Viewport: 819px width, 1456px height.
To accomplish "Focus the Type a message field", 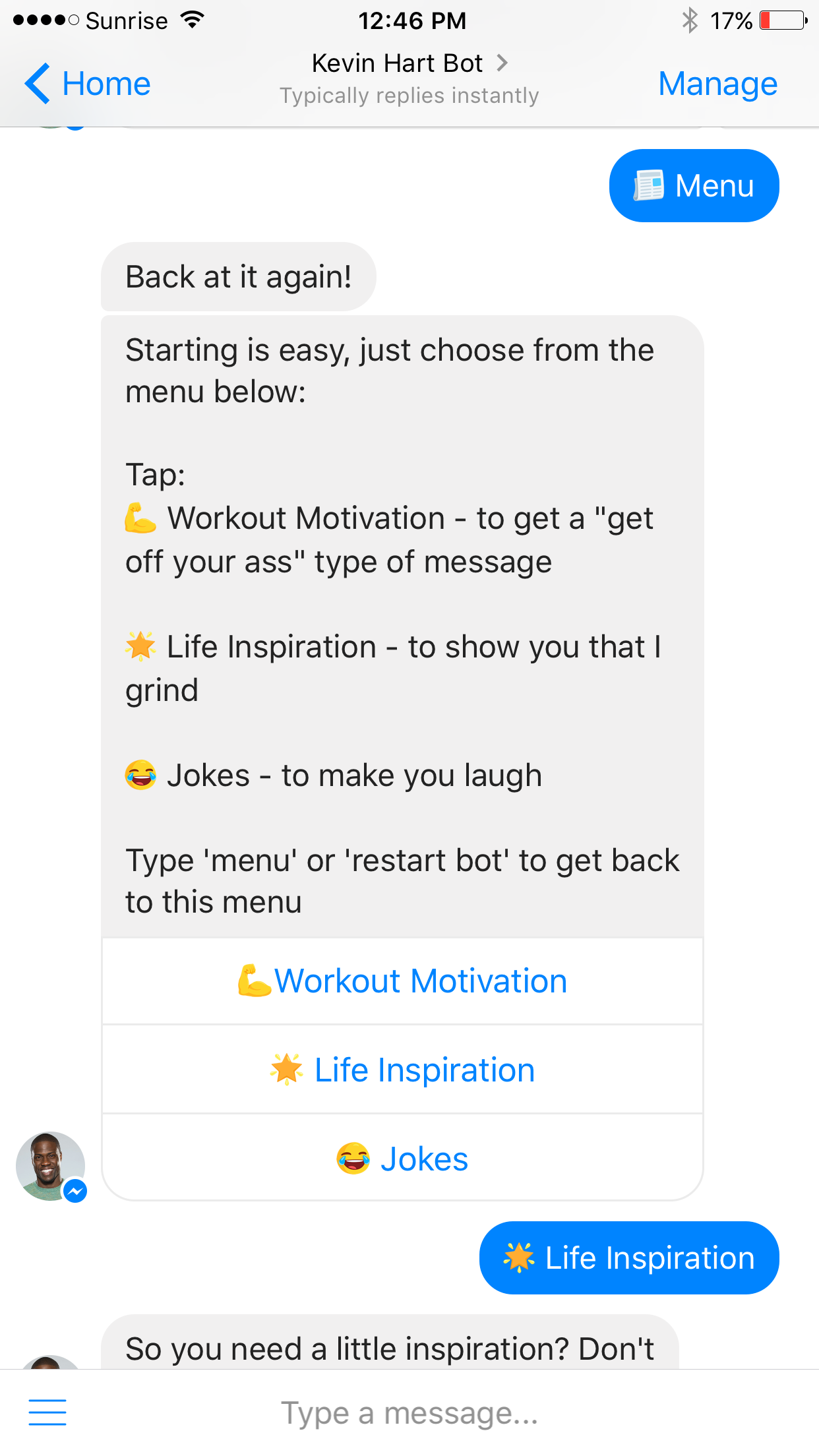I will tap(409, 1413).
